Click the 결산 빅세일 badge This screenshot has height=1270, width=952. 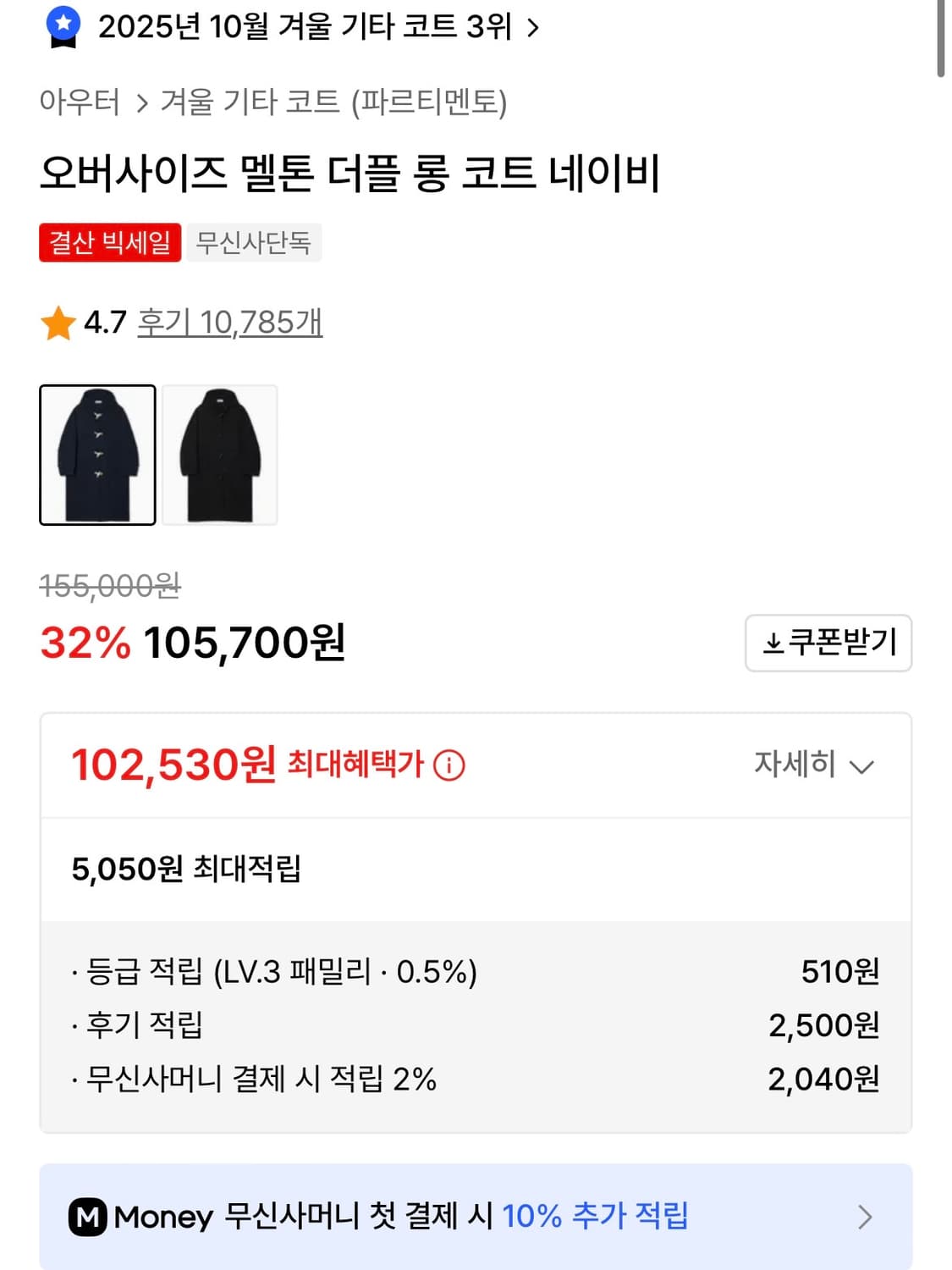pos(111,244)
